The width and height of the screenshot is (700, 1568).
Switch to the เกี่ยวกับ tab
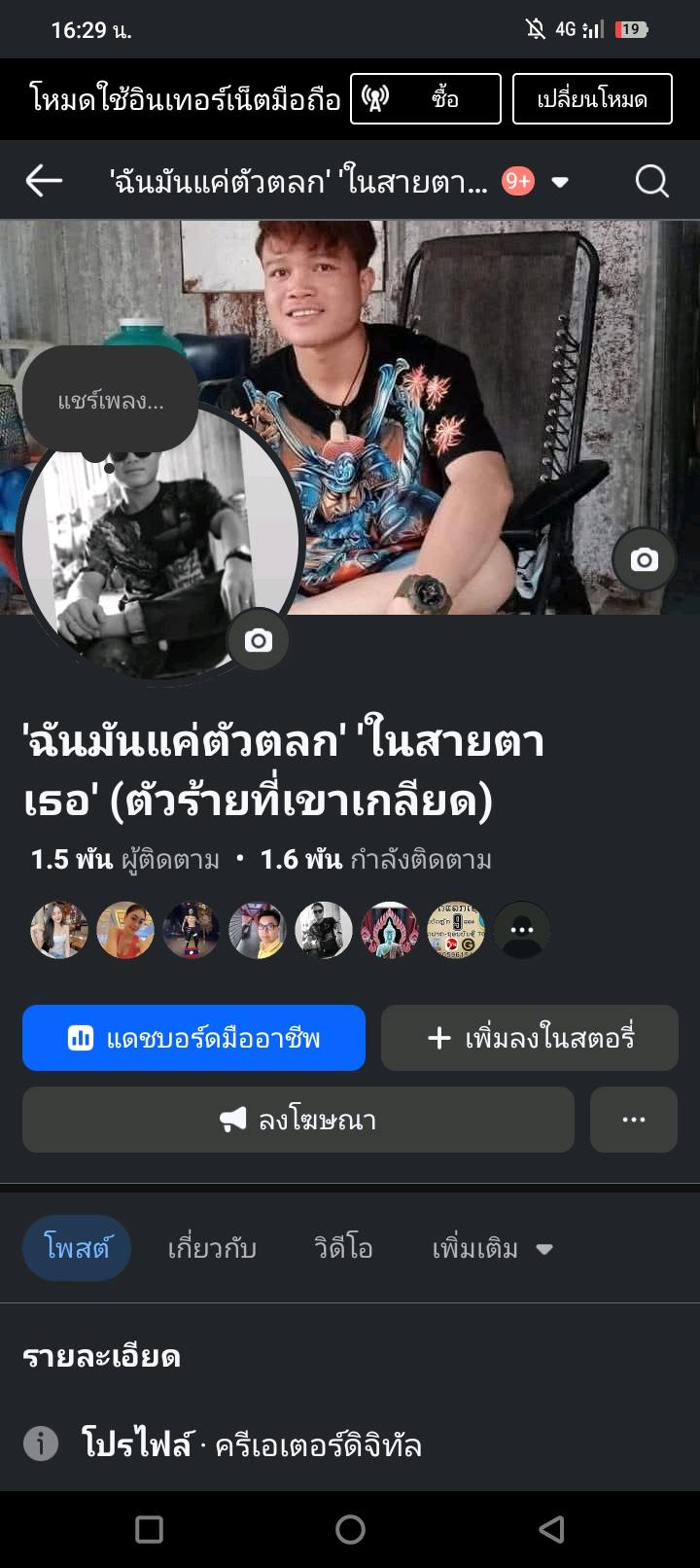(x=212, y=1248)
